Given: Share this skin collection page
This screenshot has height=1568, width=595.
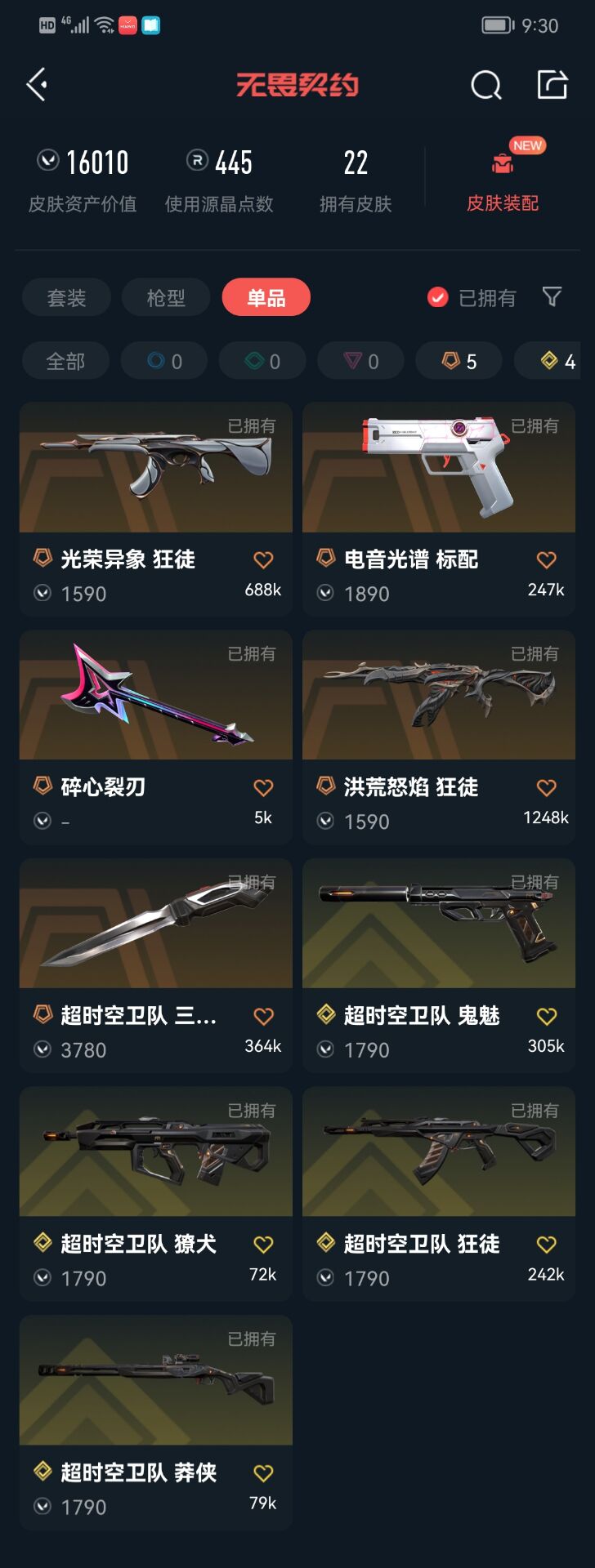Looking at the screenshot, I should click(x=552, y=85).
